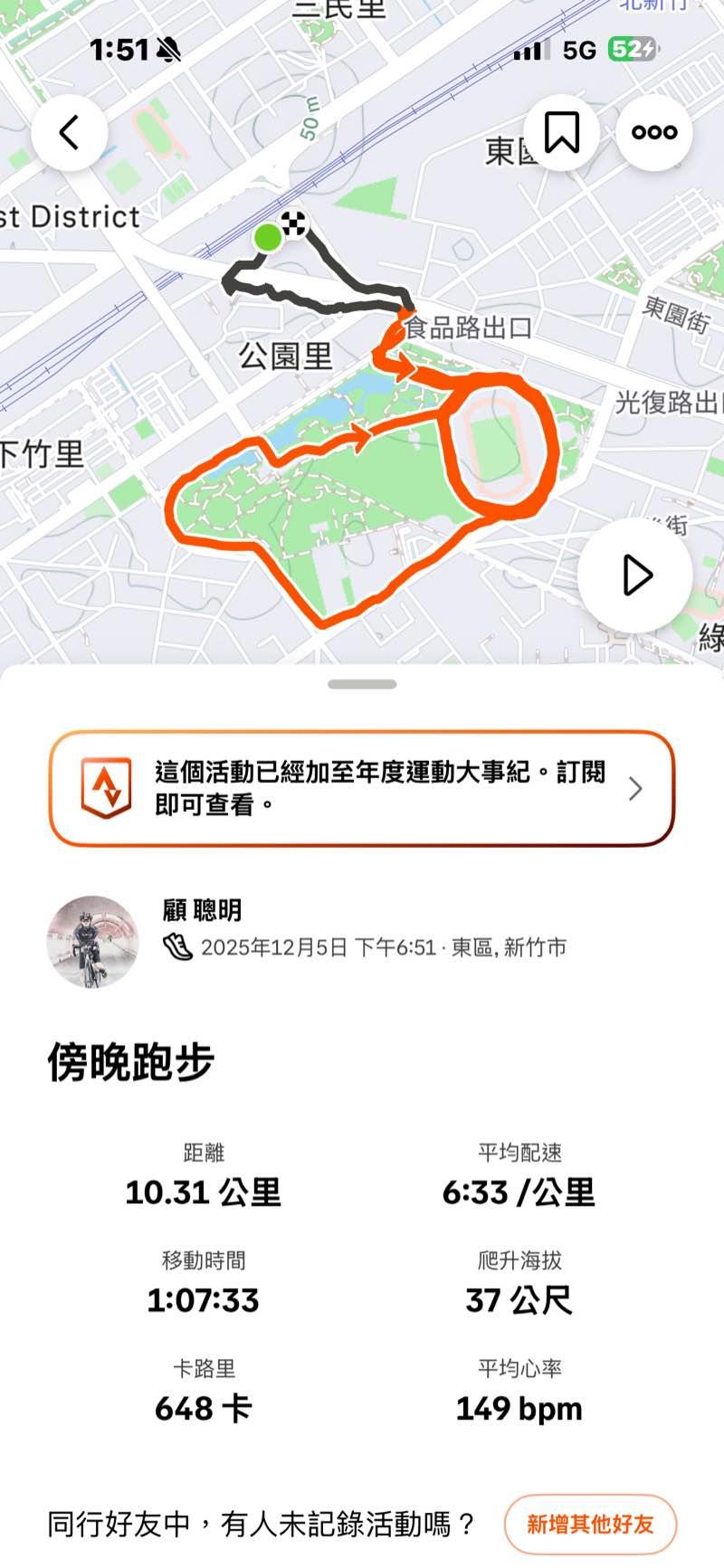The image size is (724, 1568).
Task: Open the annual highlights subscription banner
Action: click(362, 788)
